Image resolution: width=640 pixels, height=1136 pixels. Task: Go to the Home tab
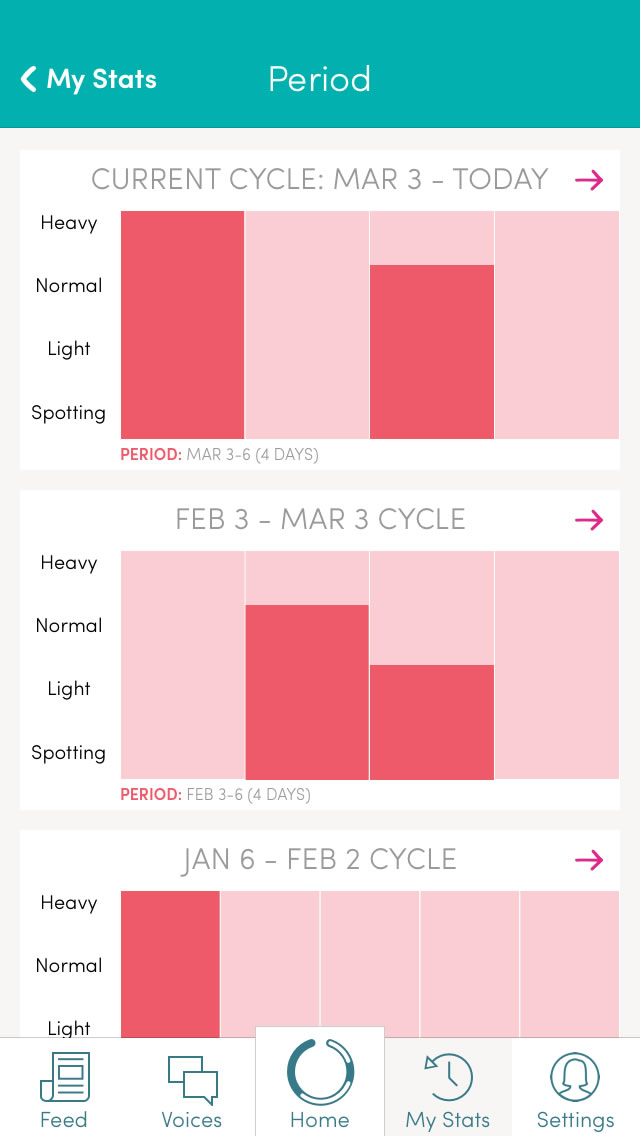(320, 1085)
